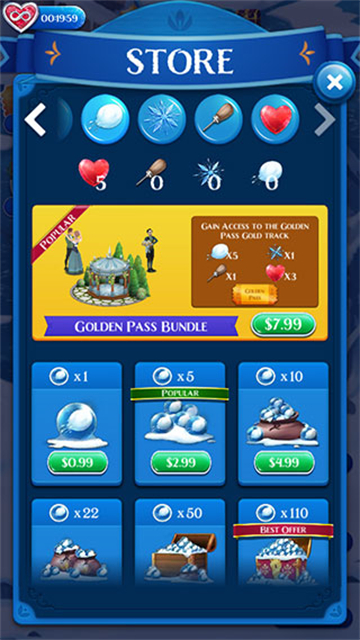
Task: Buy Golden Pass Bundle for $7.99
Action: 283,324
